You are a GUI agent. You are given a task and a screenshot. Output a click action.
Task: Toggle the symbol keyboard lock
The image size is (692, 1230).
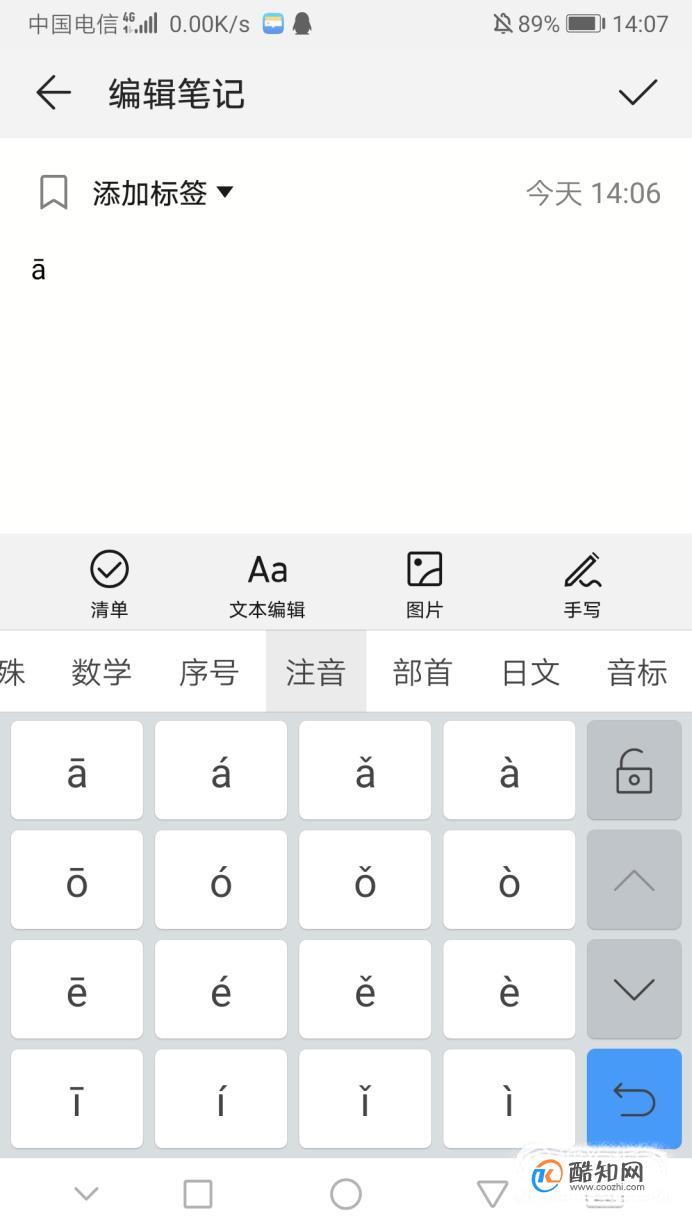(634, 770)
